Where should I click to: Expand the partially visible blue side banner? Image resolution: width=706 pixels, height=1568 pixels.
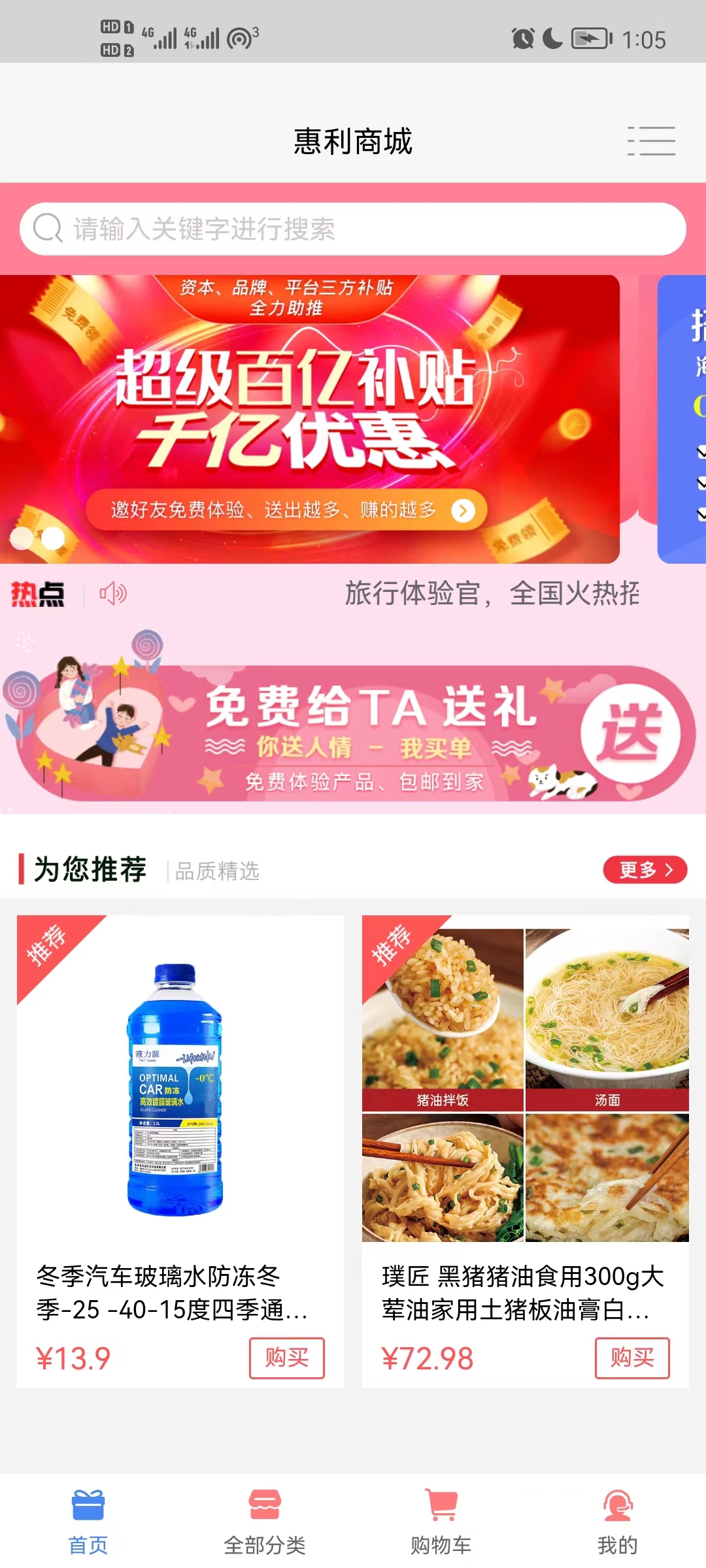(x=683, y=418)
